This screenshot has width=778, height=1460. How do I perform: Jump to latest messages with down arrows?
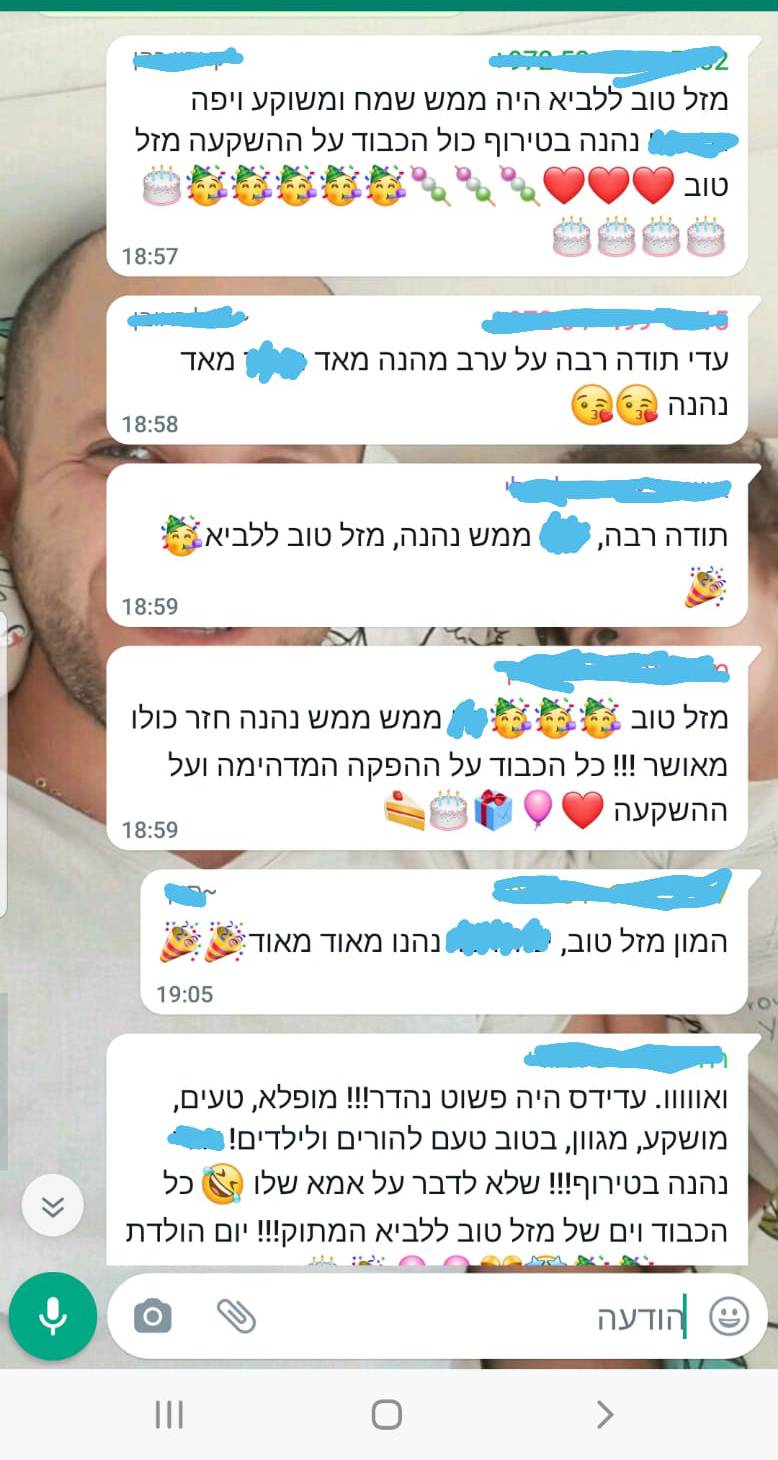[x=53, y=1206]
